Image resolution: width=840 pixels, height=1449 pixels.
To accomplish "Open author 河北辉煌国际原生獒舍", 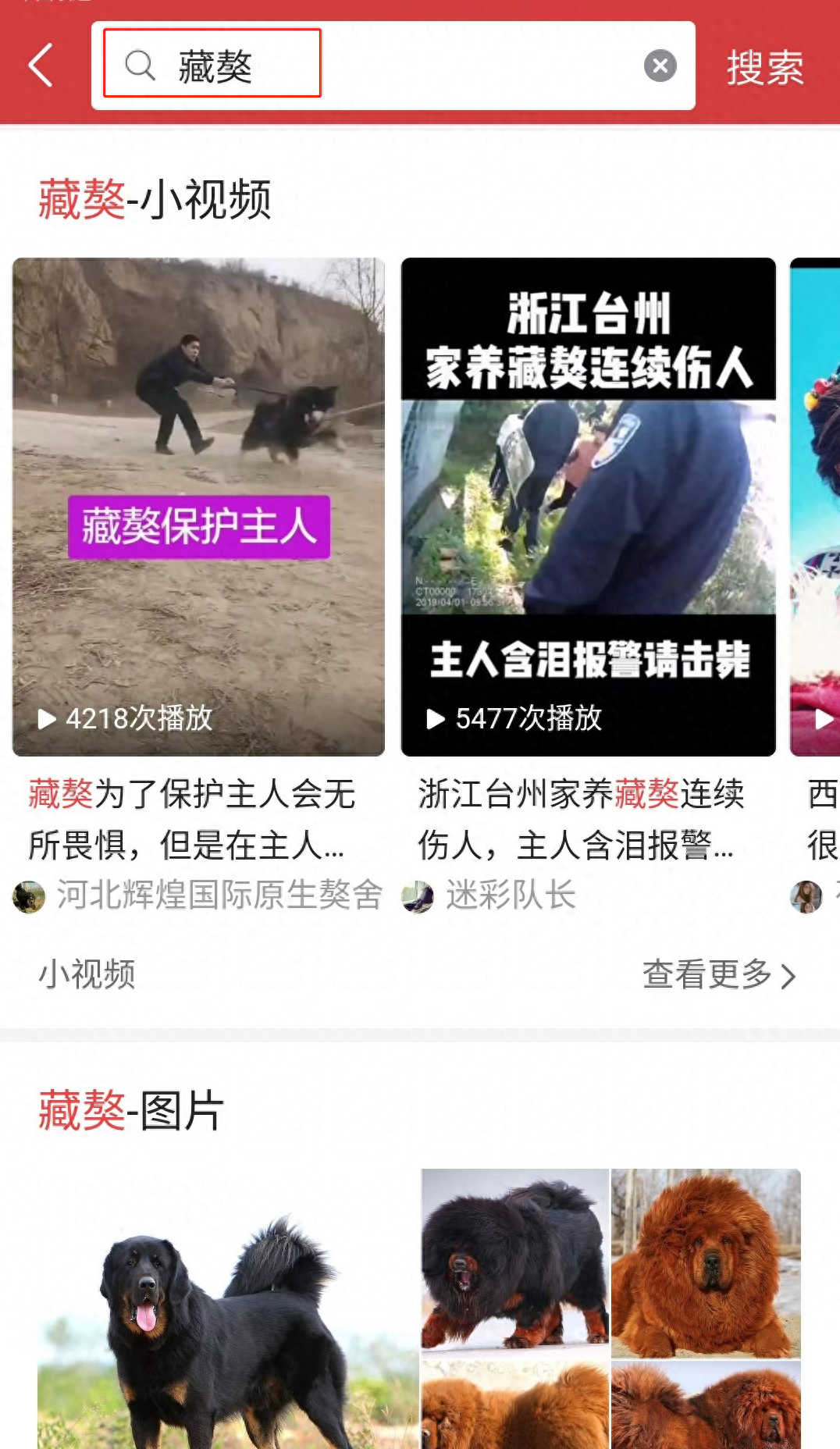I will (x=219, y=895).
